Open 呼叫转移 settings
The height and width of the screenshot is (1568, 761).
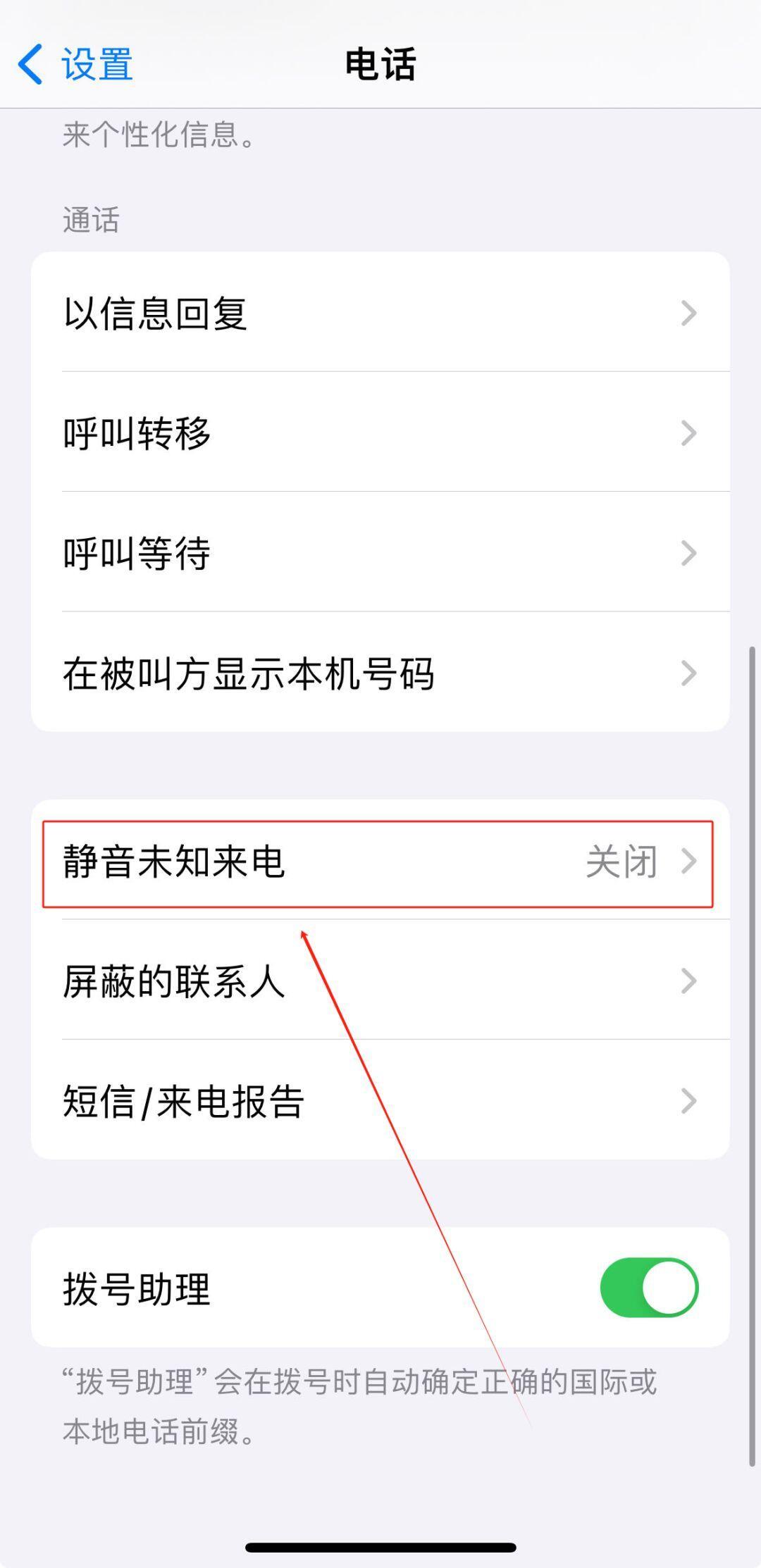click(379, 433)
